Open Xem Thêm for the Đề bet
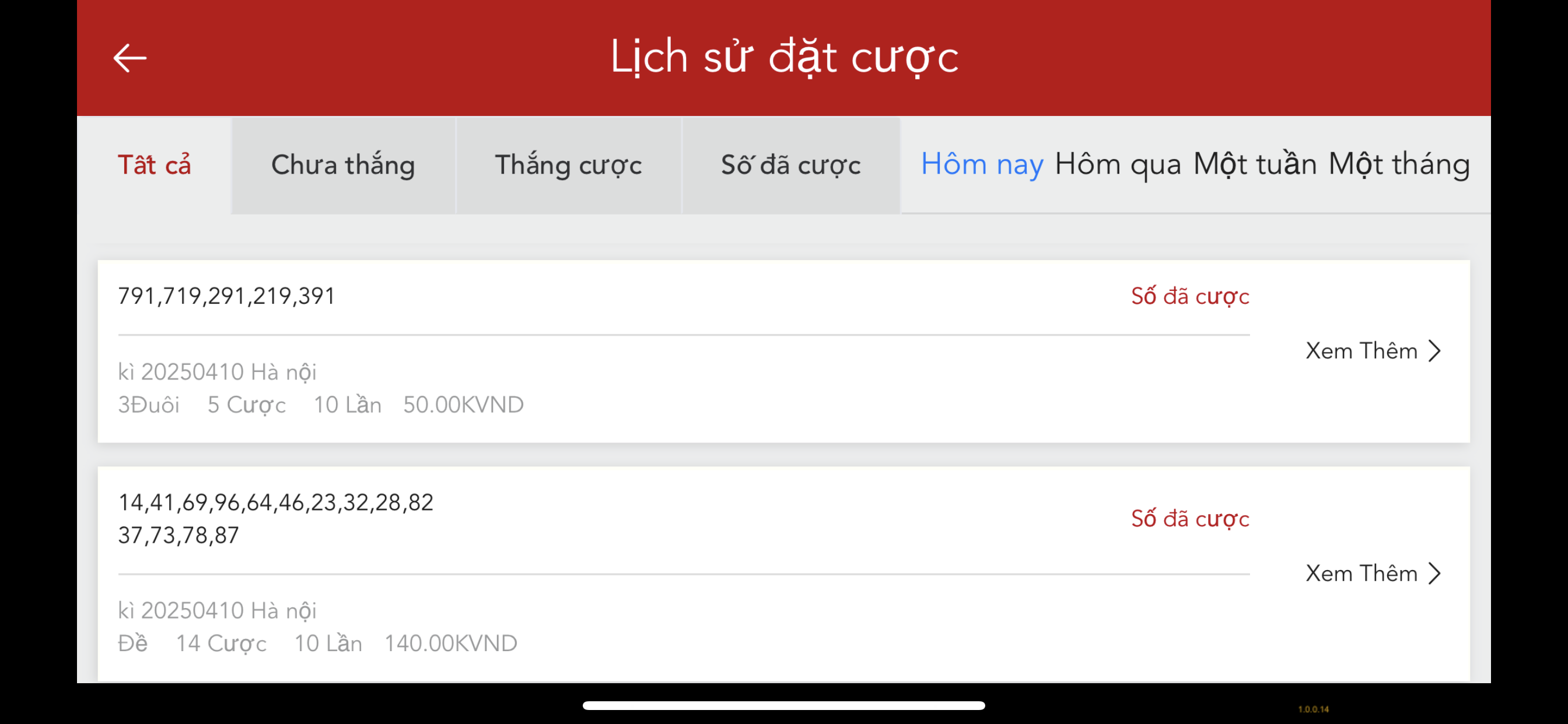Screen dimensions: 1568x724 [x=1373, y=573]
